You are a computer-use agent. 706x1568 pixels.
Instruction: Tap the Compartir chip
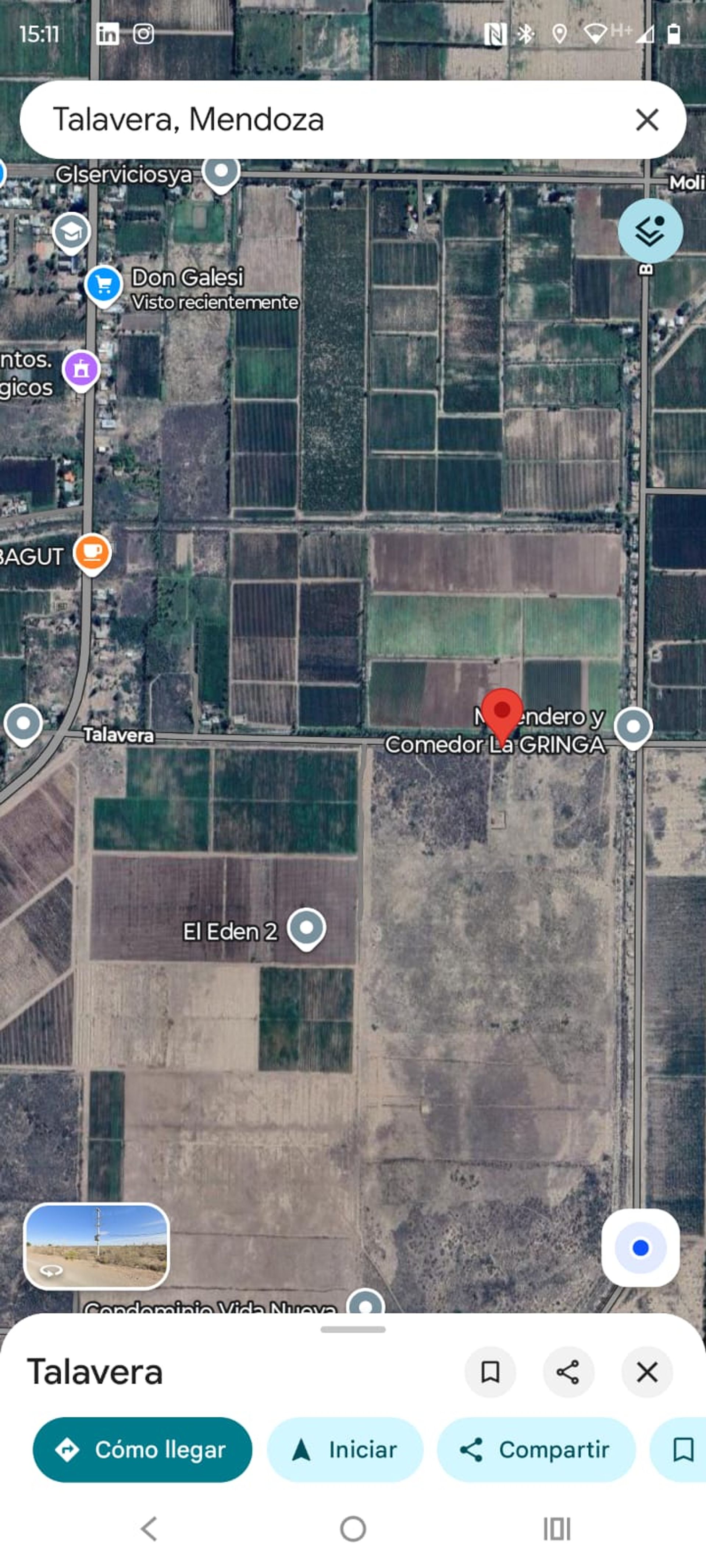coord(536,1449)
